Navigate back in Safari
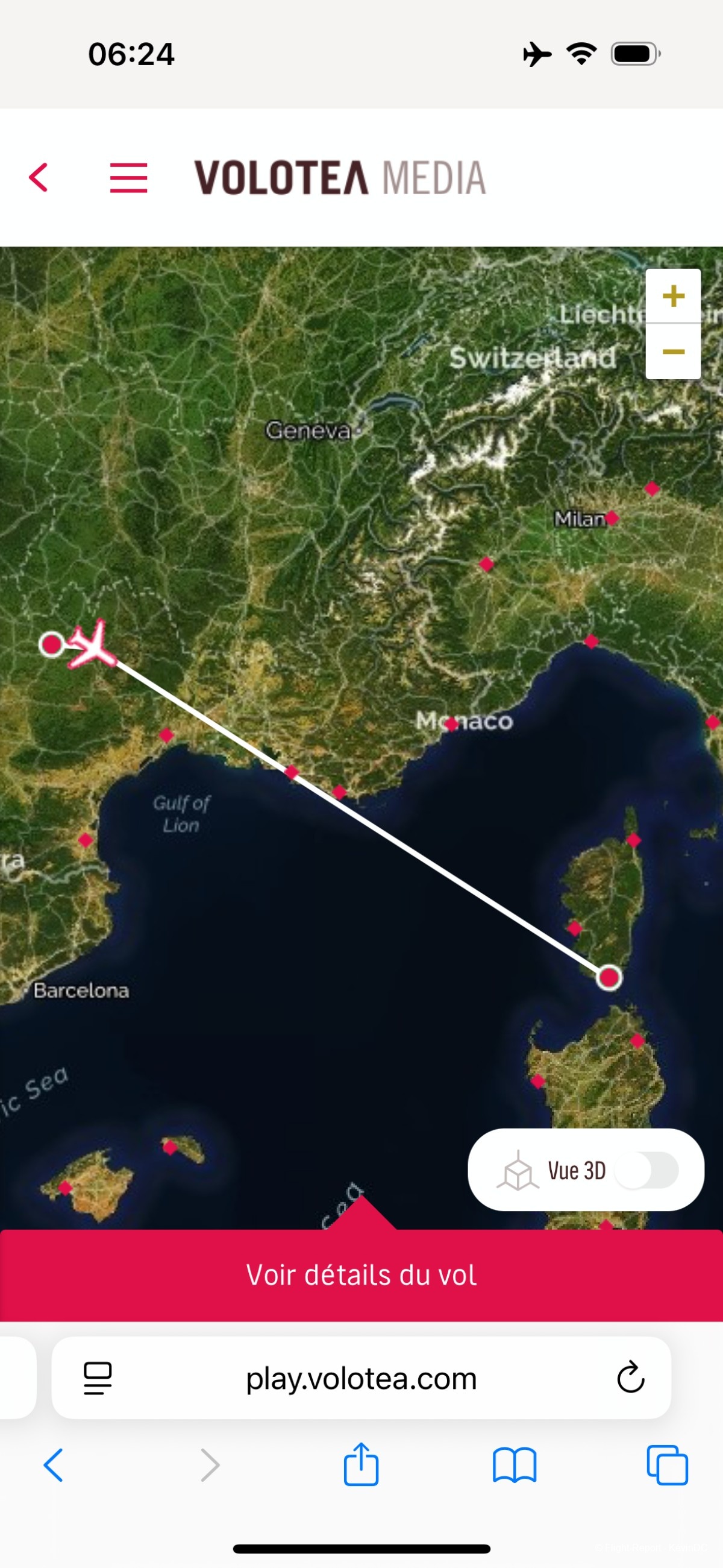The image size is (723, 1568). tap(54, 1465)
